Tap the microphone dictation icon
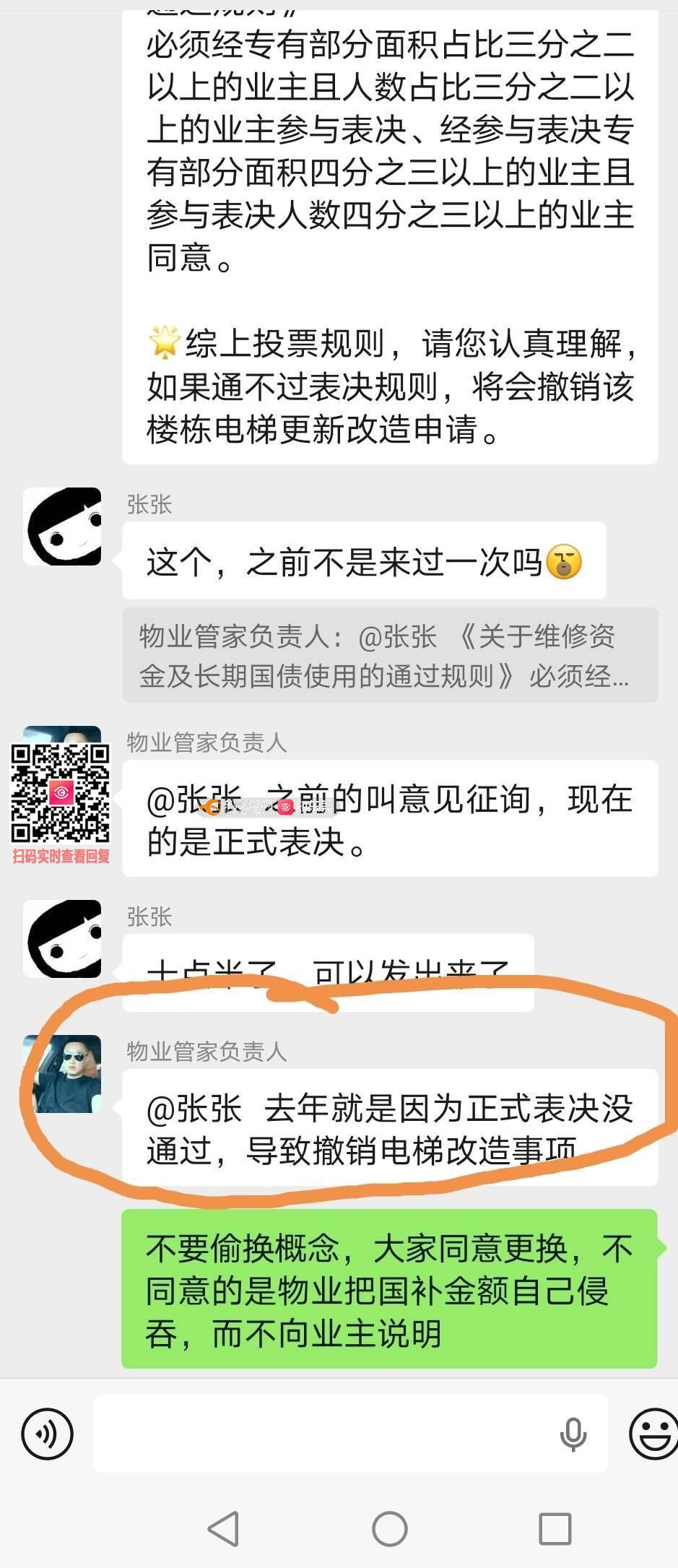Viewport: 678px width, 1568px height. pyautogui.click(x=573, y=1434)
